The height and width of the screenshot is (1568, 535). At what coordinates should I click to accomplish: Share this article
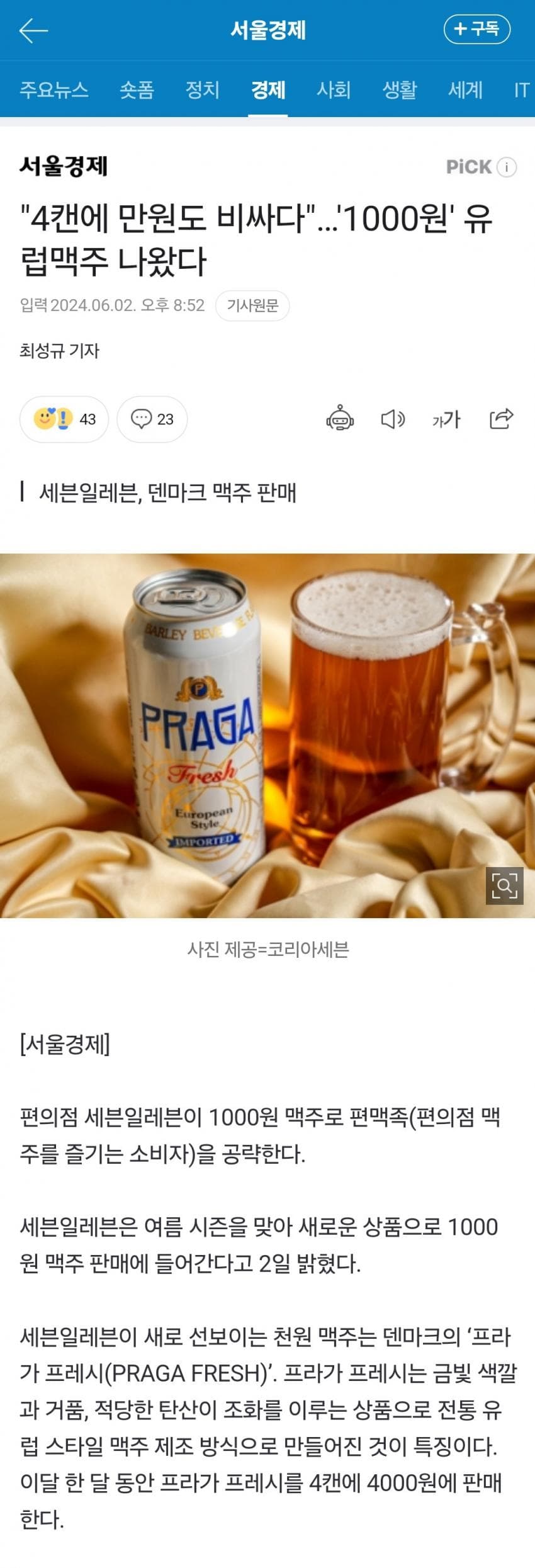tap(501, 418)
